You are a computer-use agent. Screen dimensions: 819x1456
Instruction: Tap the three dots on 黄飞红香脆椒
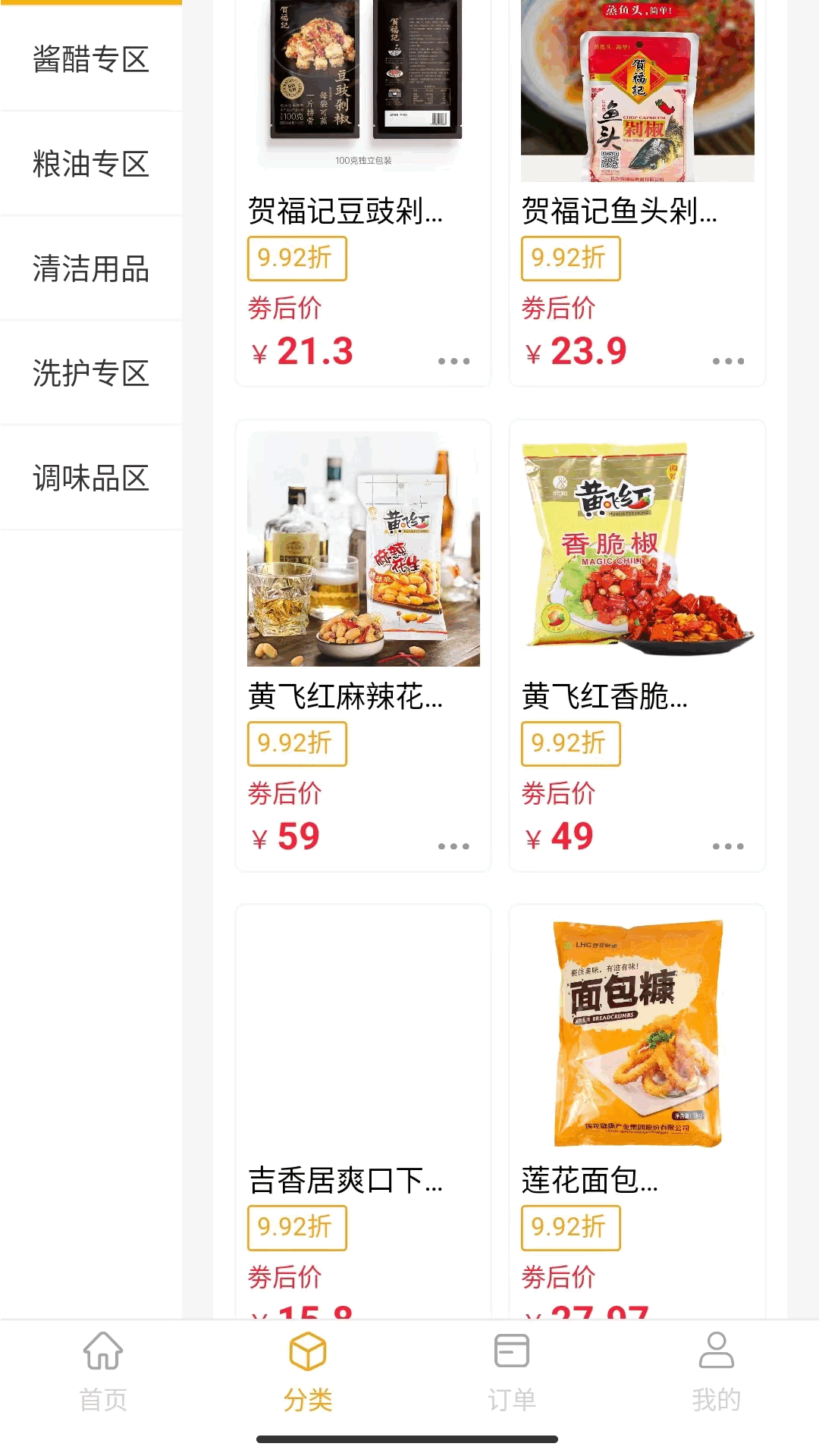[x=728, y=846]
